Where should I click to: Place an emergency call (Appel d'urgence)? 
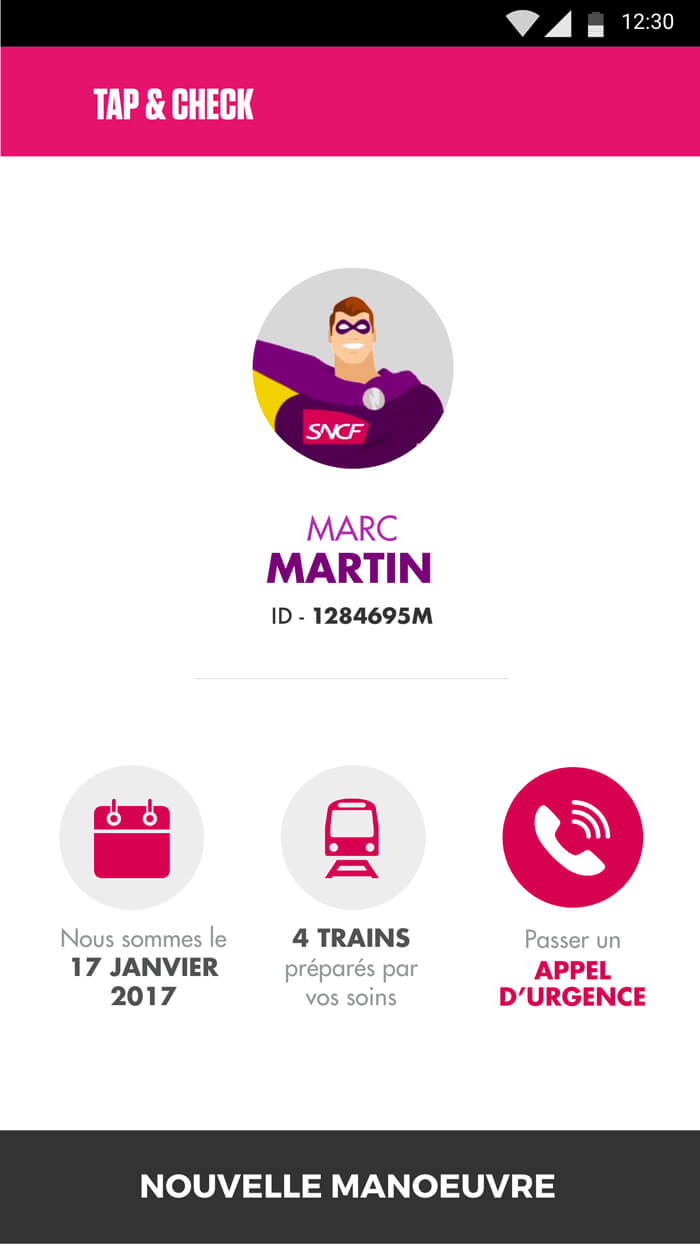[572, 837]
